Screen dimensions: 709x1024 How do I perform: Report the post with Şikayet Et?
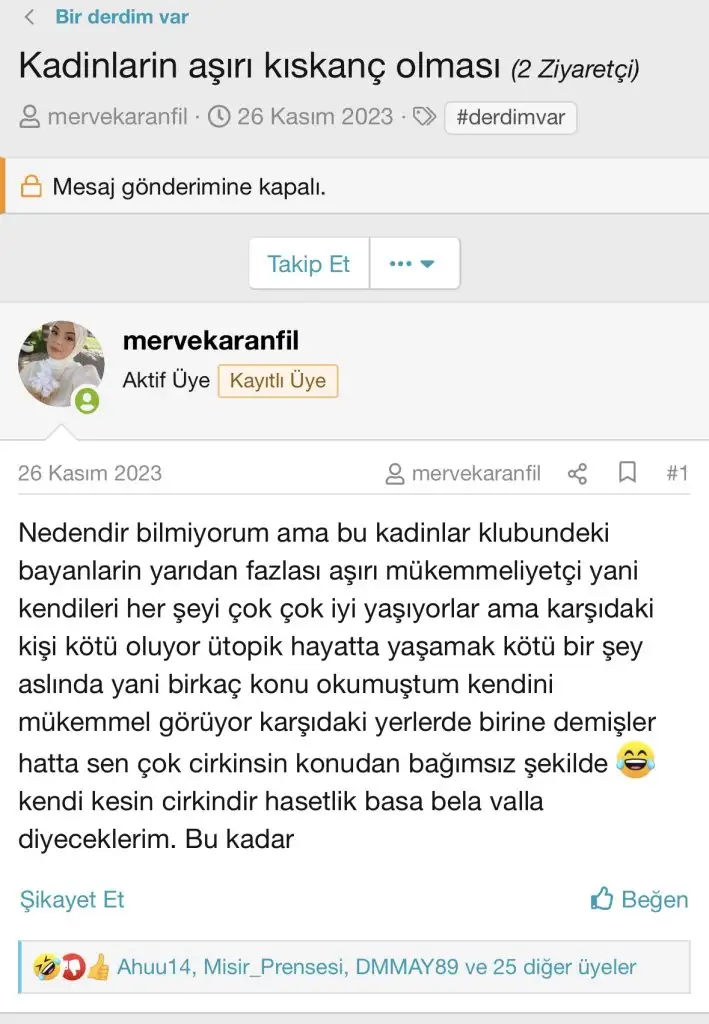pos(72,899)
